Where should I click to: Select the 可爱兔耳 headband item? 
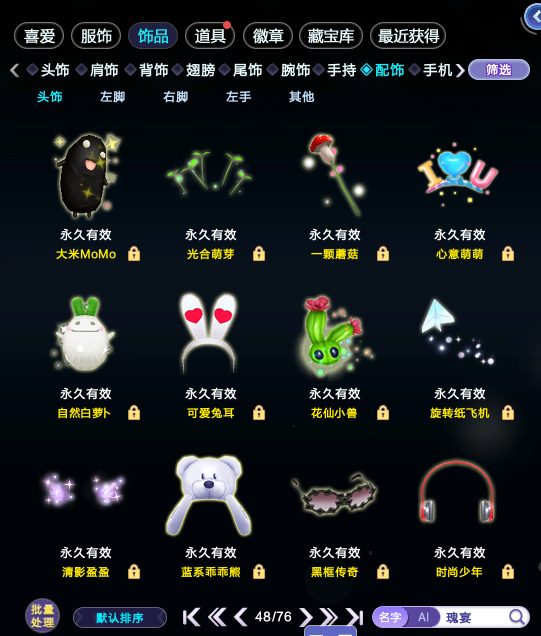[x=210, y=334]
